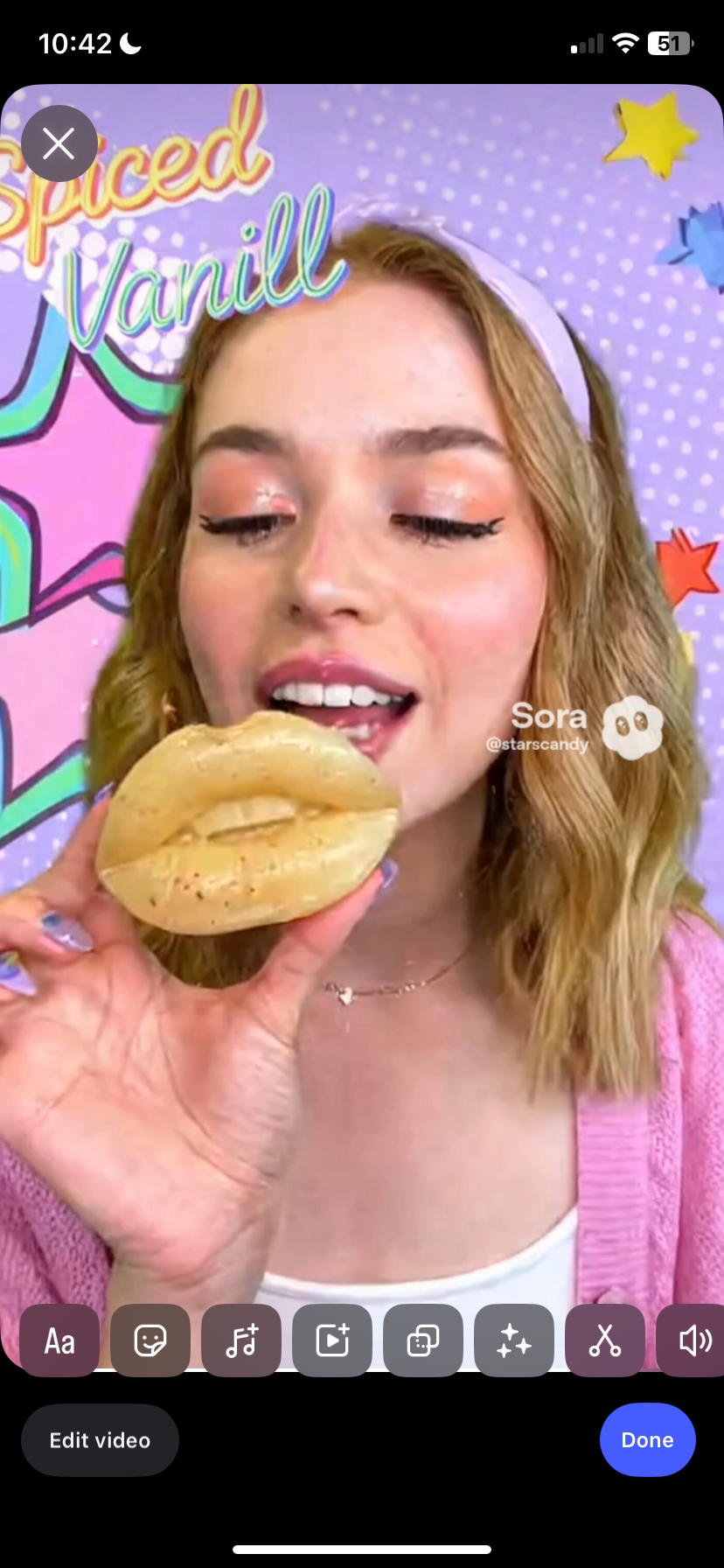Open the sticker picker
724x1568 pixels.
150,1340
